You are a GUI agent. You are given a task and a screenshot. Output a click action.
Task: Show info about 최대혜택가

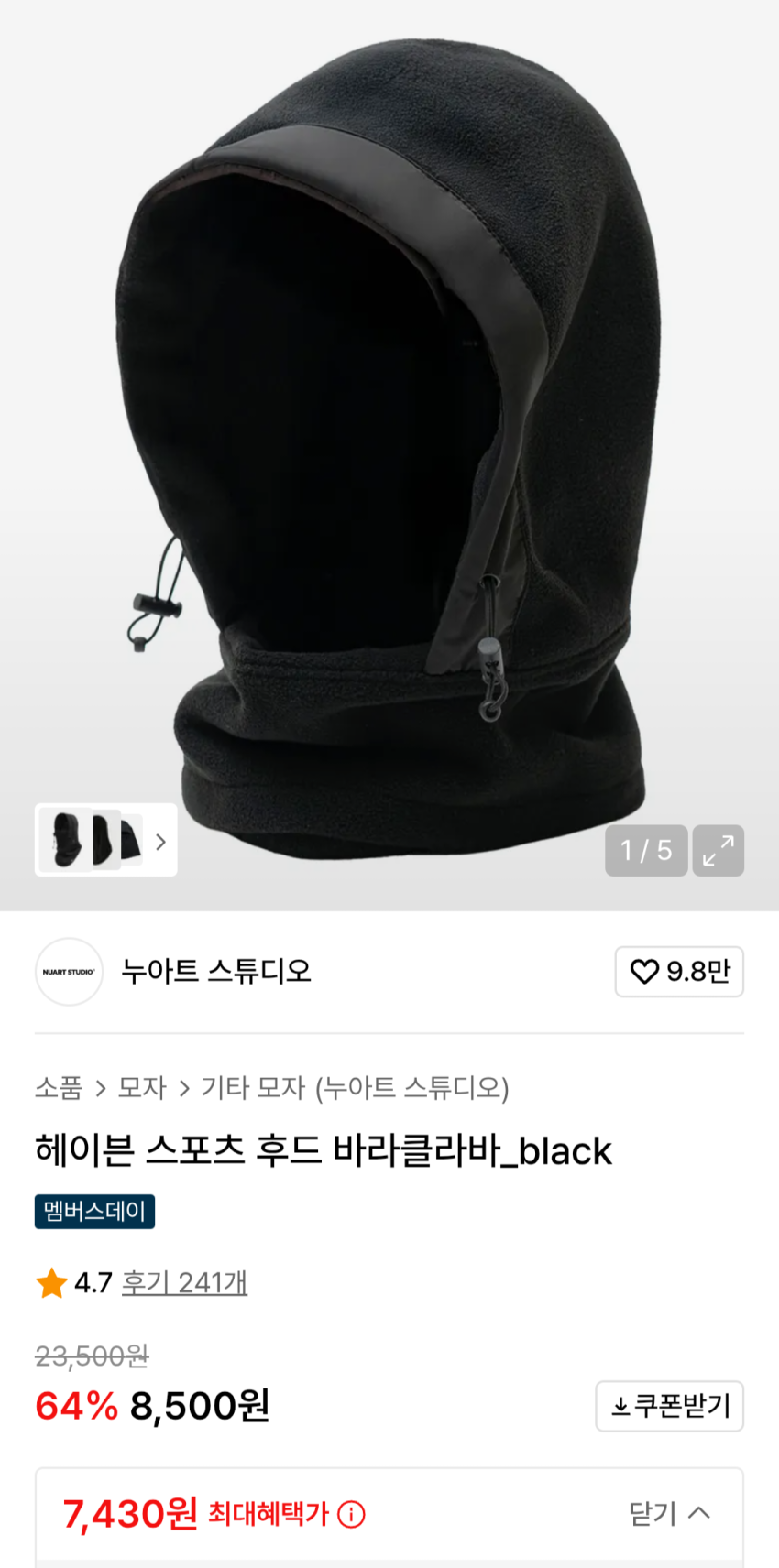pyautogui.click(x=351, y=1514)
